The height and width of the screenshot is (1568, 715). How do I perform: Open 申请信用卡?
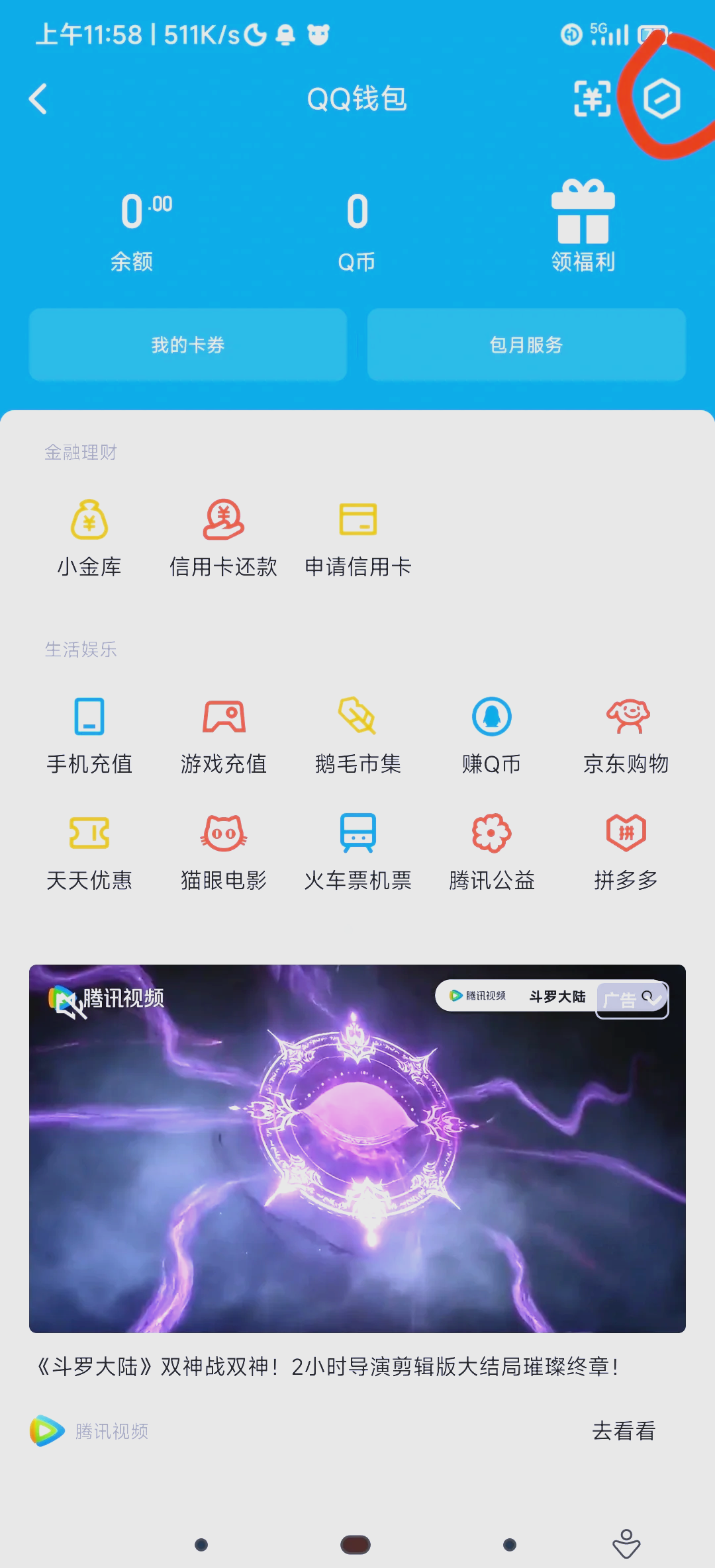point(358,537)
